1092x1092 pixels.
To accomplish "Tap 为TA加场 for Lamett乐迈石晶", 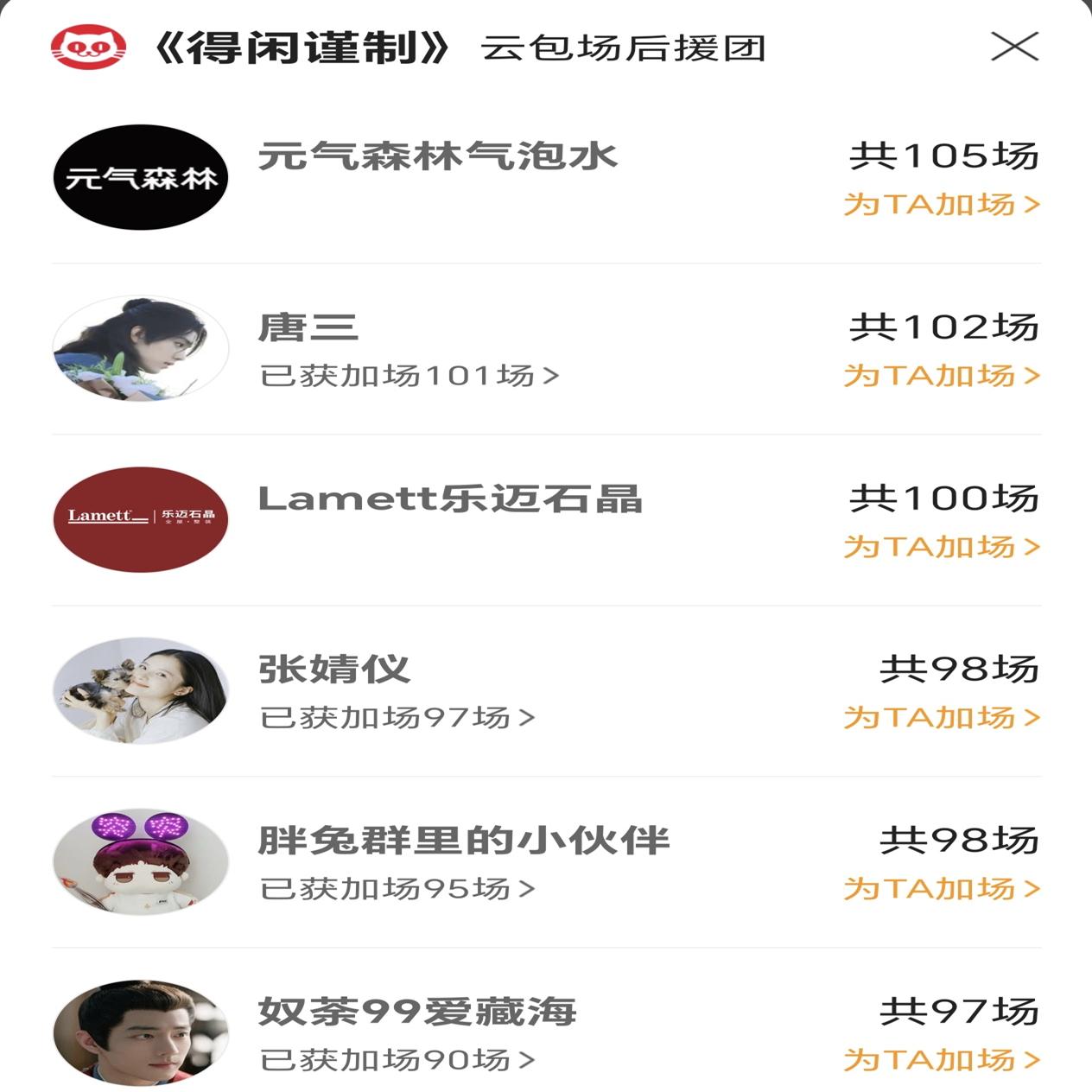I will pos(942,547).
